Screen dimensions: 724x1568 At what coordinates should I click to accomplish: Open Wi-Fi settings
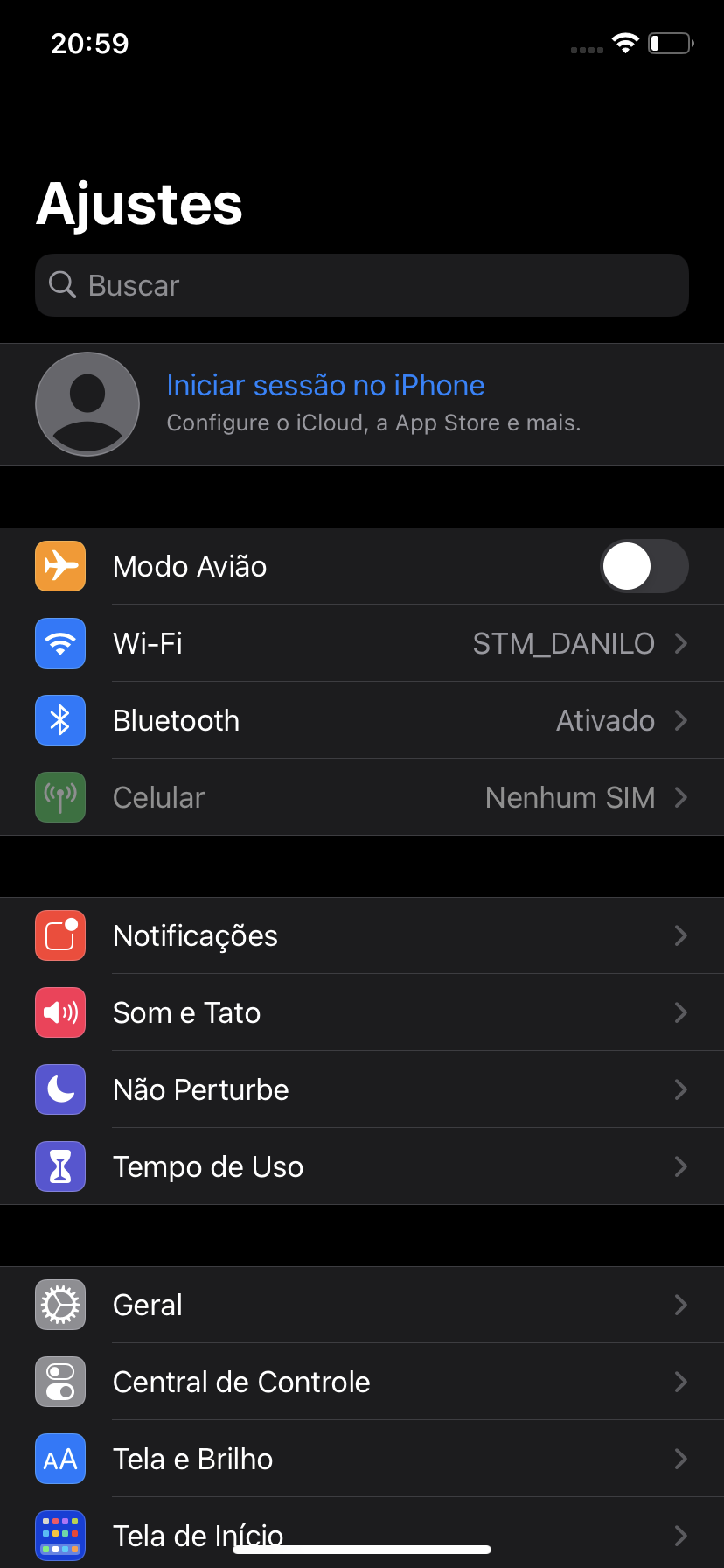pyautogui.click(x=362, y=643)
